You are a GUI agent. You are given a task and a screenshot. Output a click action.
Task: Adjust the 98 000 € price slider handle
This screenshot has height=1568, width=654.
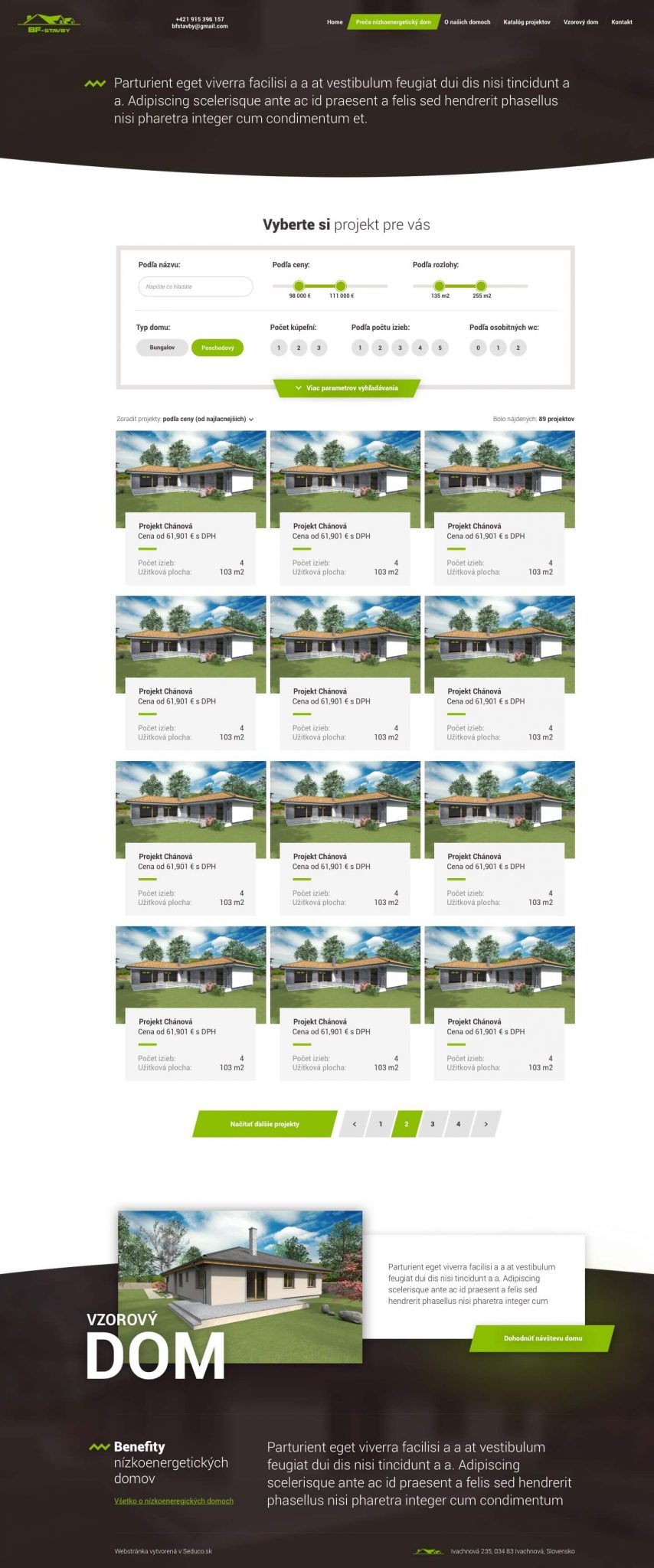point(299,286)
